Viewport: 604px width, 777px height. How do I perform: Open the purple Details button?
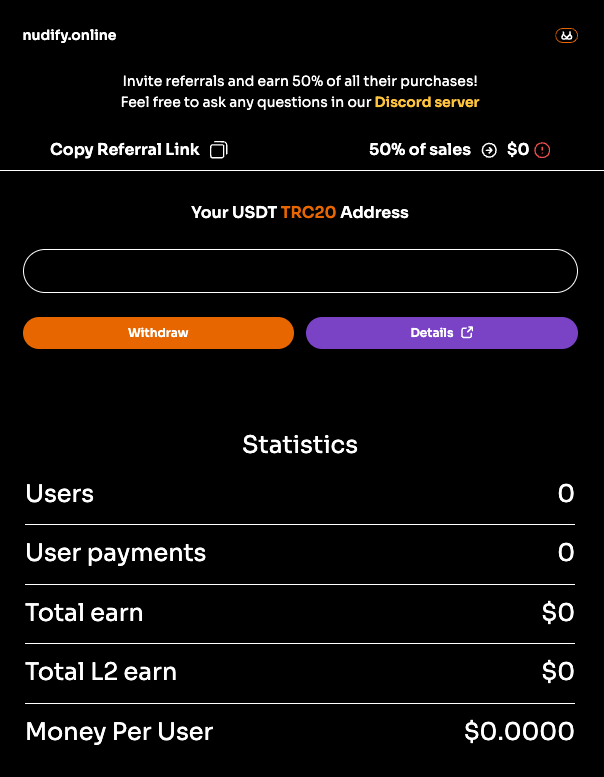[441, 333]
